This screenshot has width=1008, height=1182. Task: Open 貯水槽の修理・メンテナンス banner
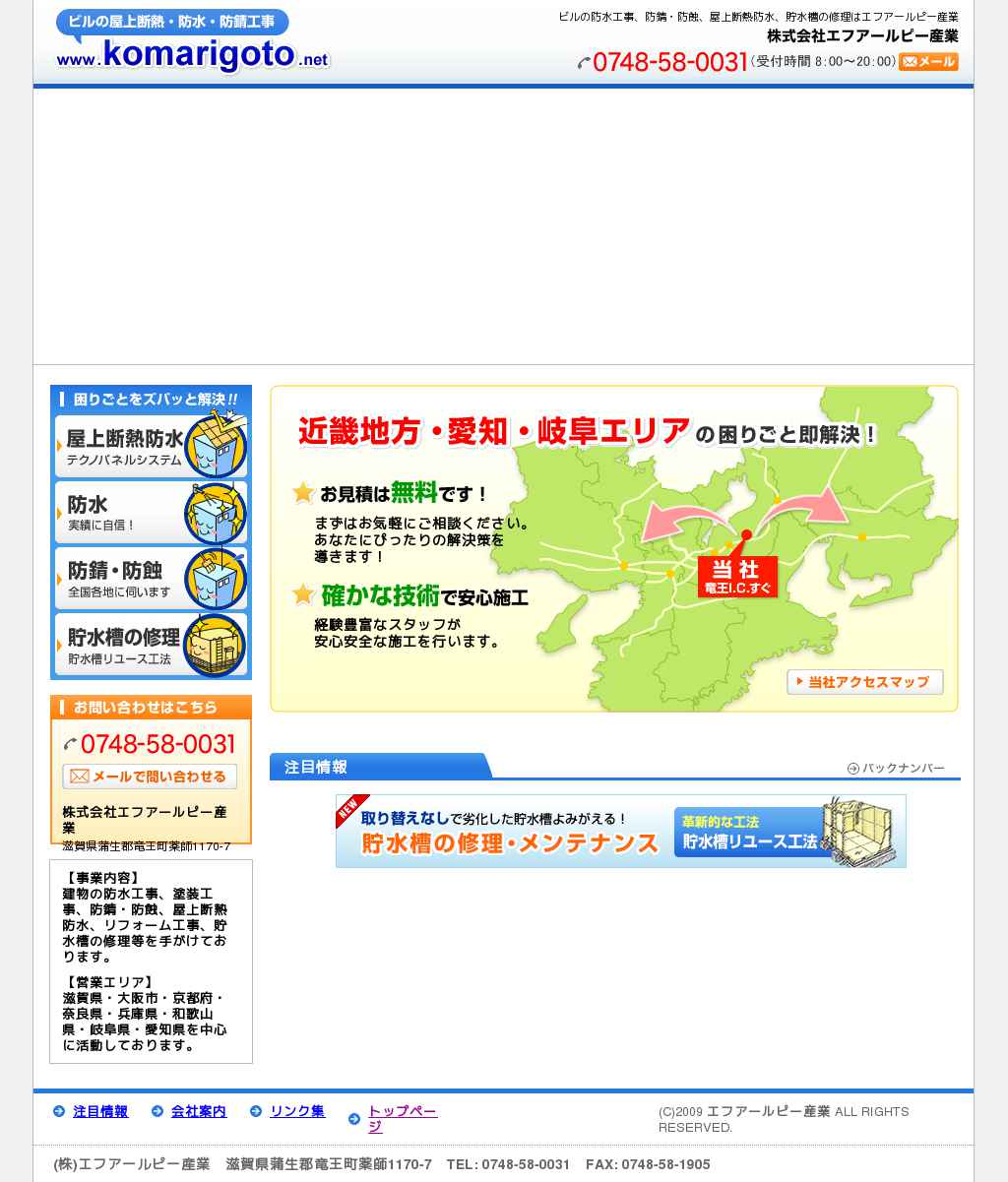pos(620,832)
